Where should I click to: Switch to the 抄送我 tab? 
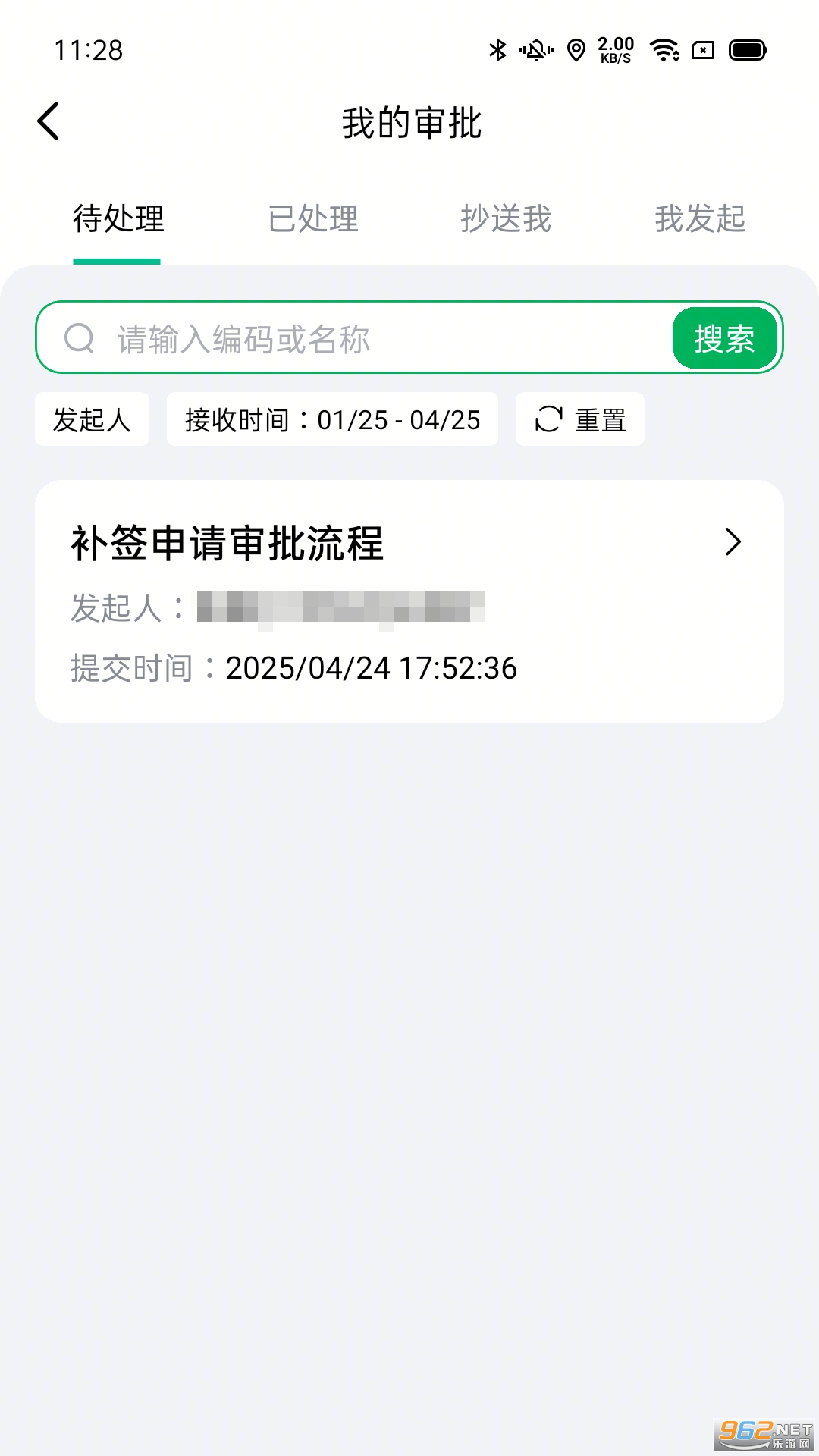[507, 220]
